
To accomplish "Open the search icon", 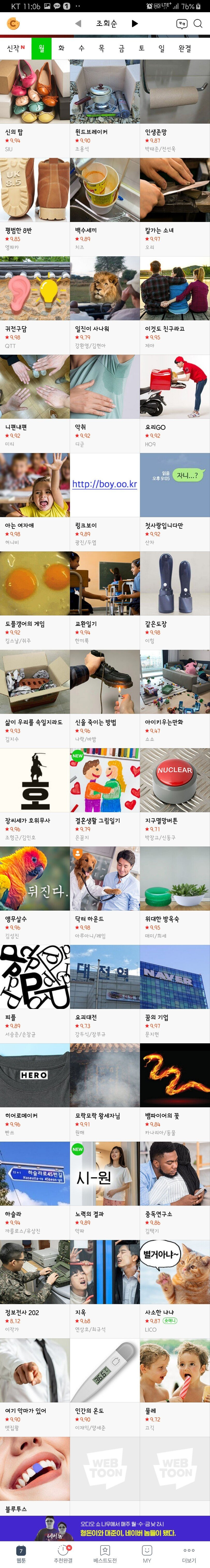I will coord(198,24).
